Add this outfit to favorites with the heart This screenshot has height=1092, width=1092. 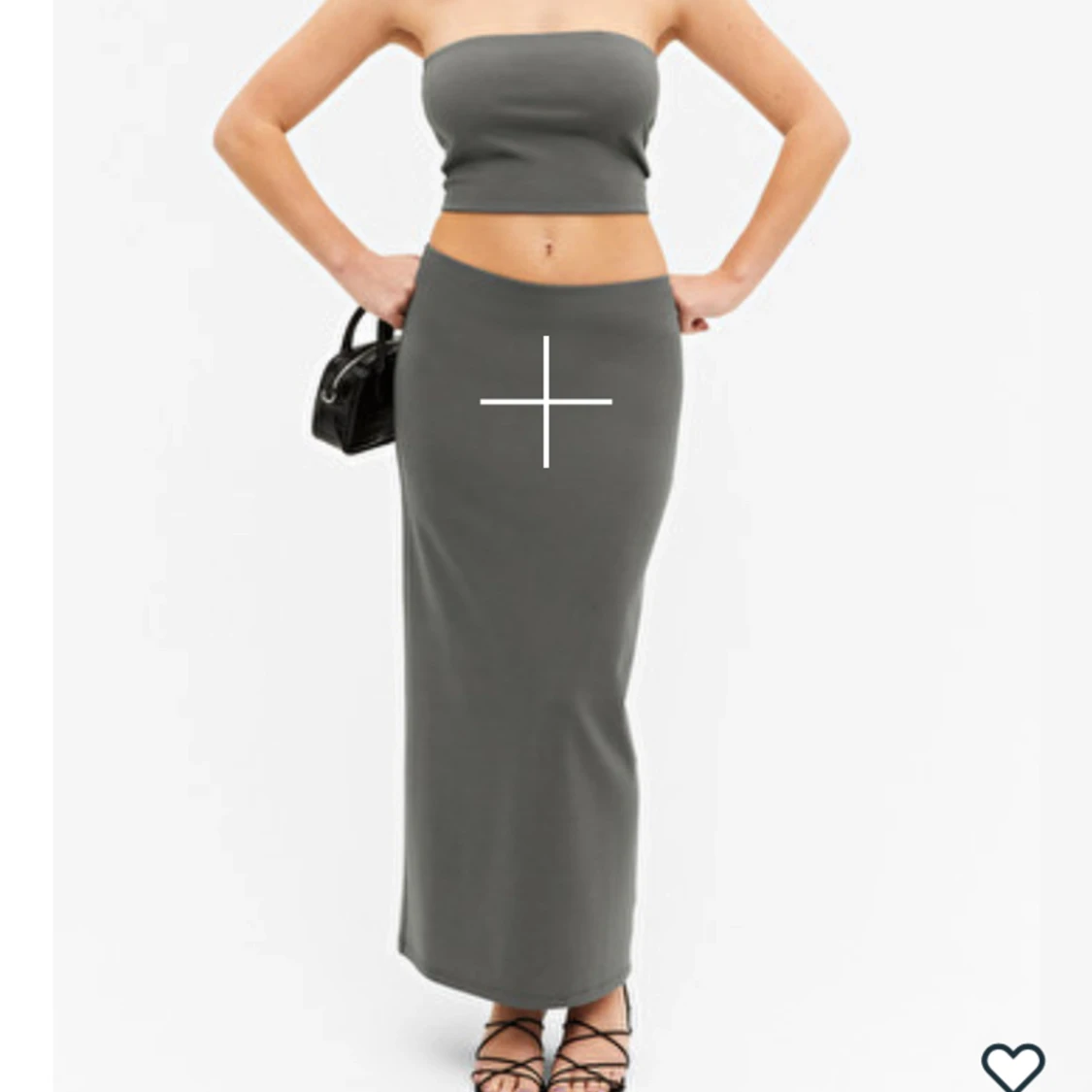(1012, 1066)
